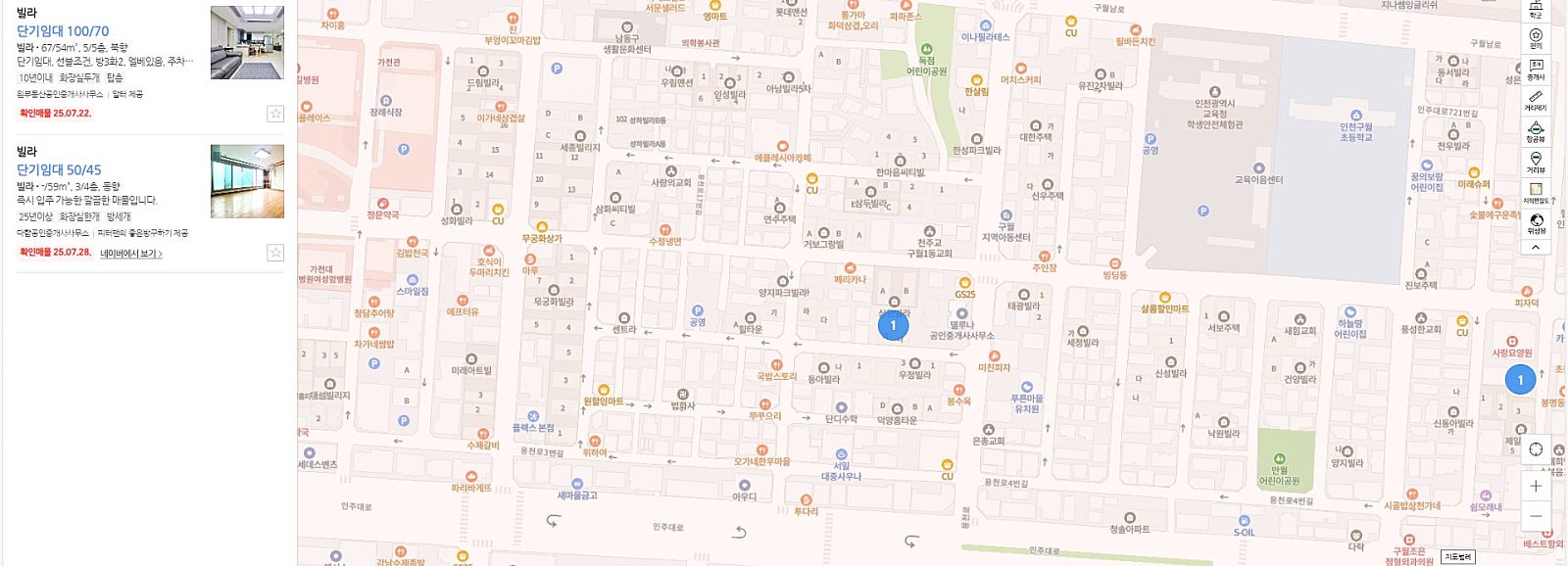
Task: Bookmark the 단기임대 50/45 listing star
Action: 275,253
